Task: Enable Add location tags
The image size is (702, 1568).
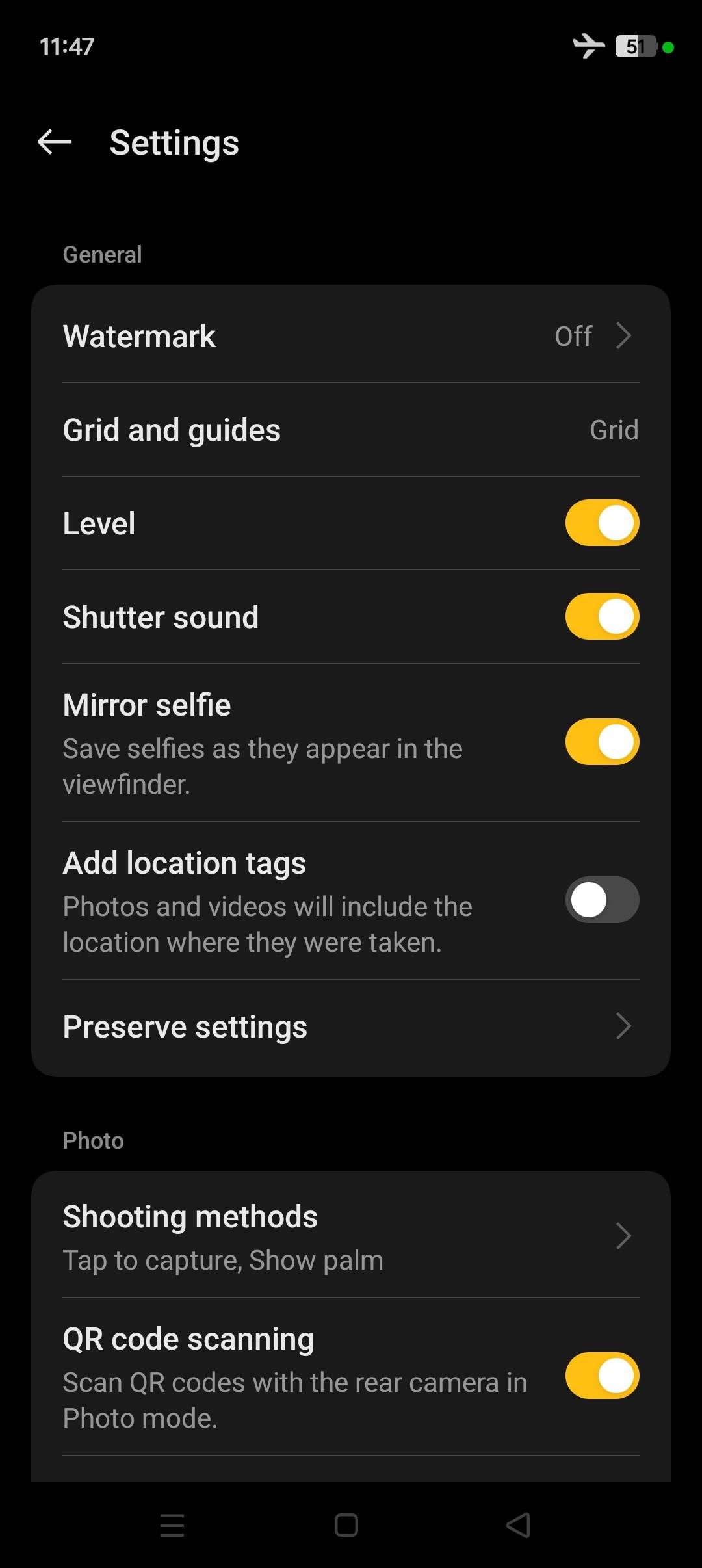Action: 601,900
